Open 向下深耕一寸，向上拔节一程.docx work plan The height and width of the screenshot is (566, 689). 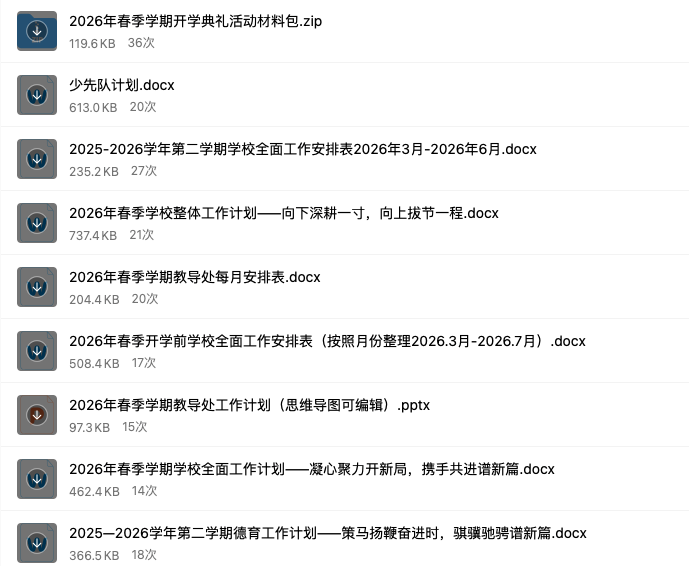click(284, 213)
